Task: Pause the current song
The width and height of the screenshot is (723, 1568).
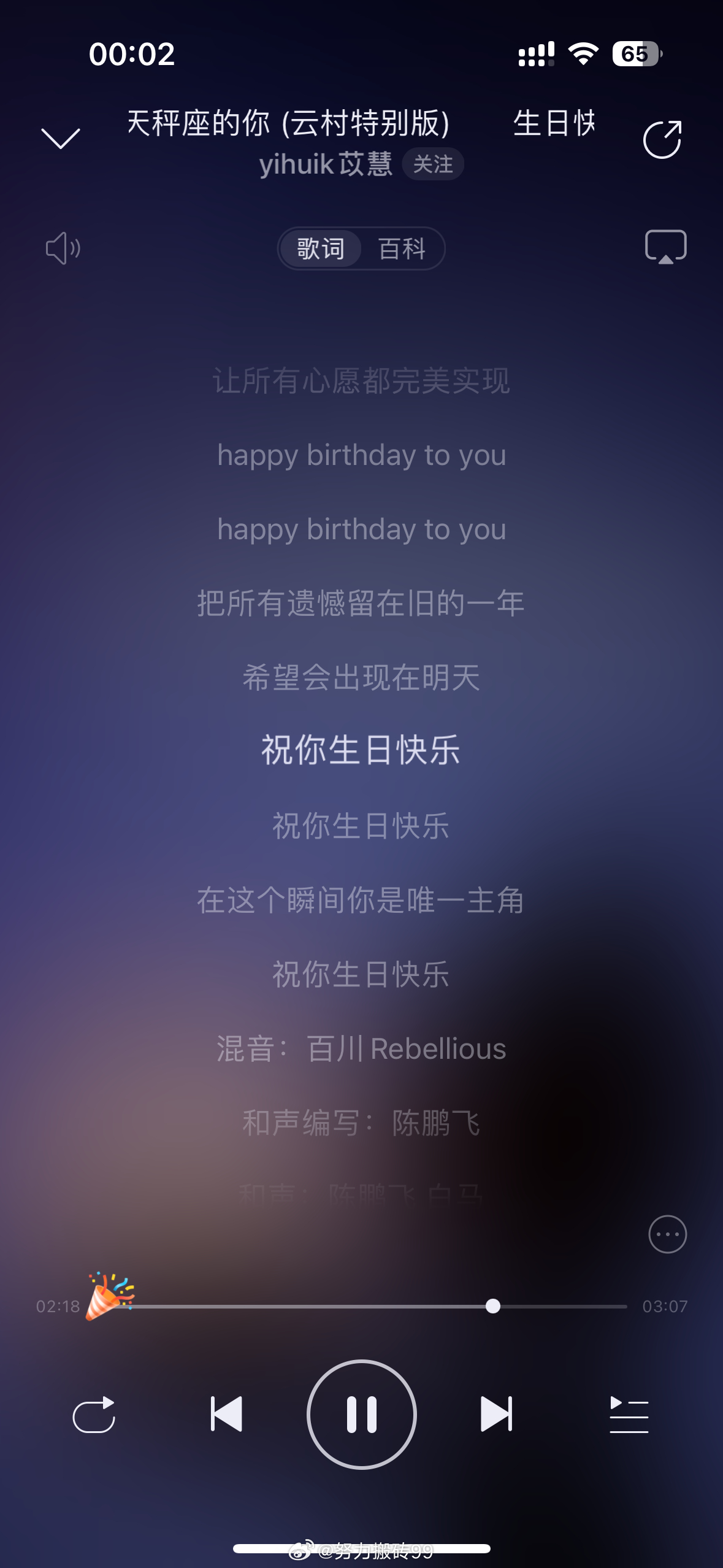Action: coord(362,1415)
